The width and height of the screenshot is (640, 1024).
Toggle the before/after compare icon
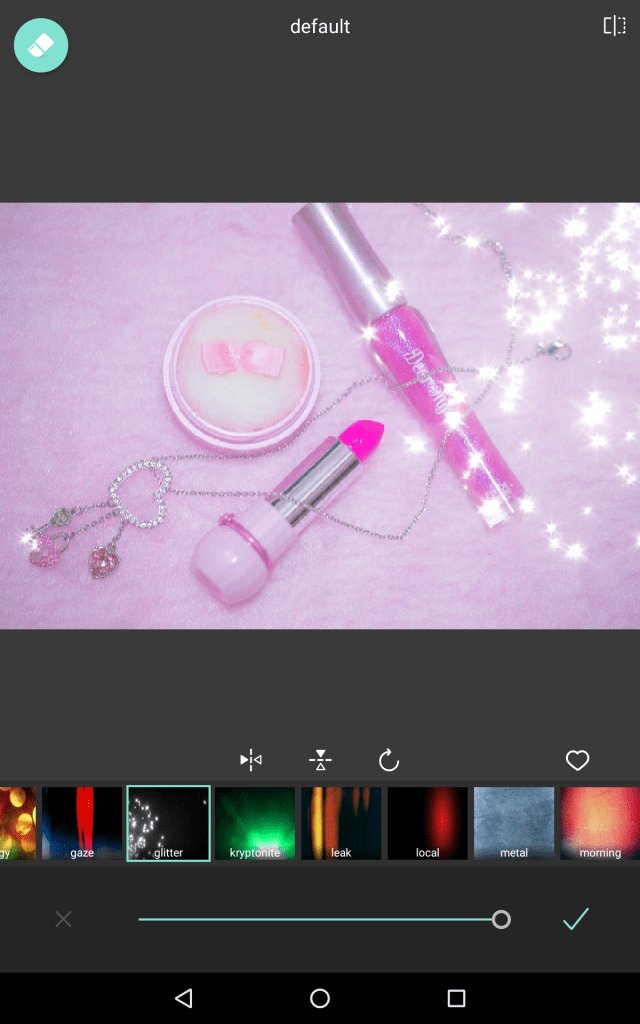pos(614,26)
